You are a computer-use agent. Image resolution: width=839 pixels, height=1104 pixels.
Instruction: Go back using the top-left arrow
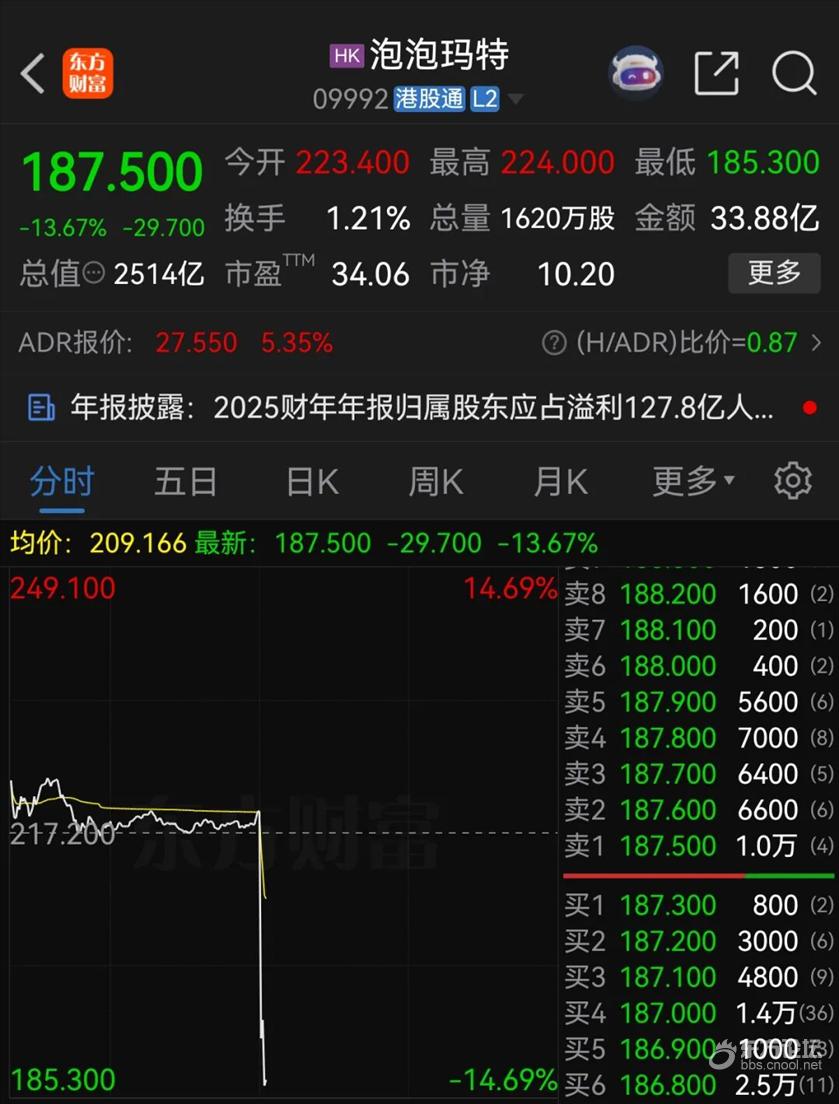[33, 74]
